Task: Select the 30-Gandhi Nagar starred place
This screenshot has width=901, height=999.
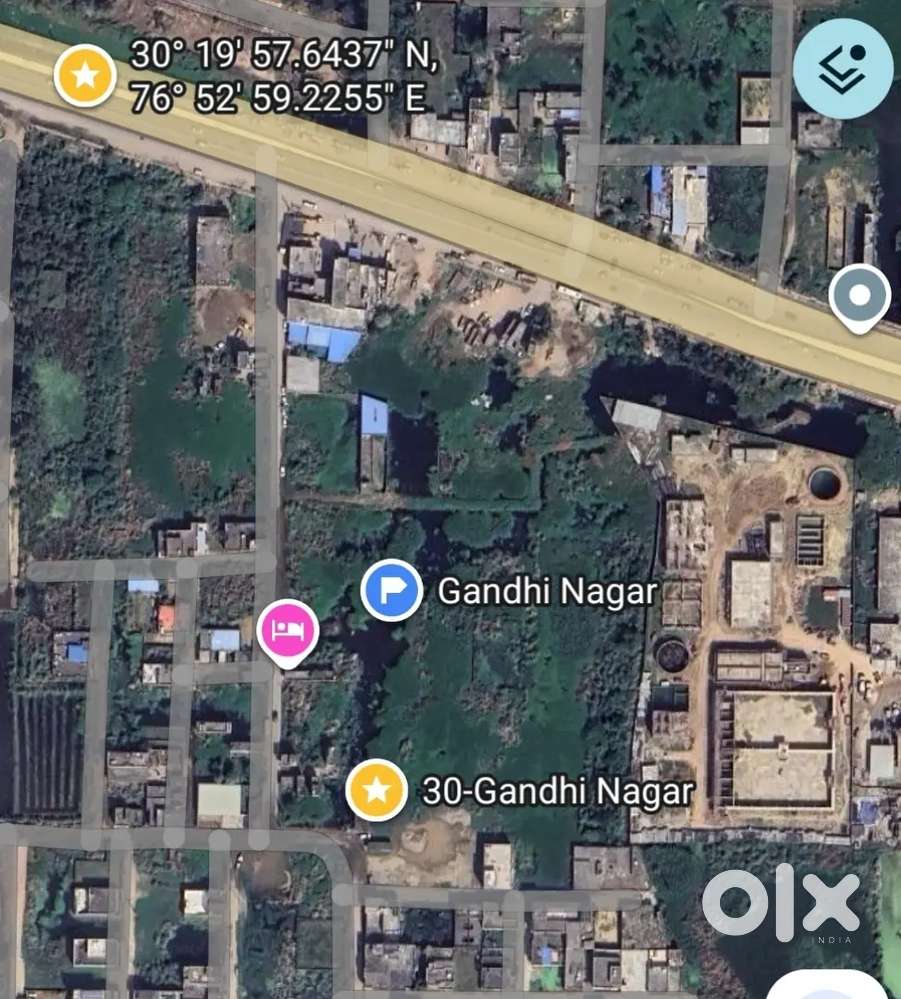Action: tap(376, 791)
